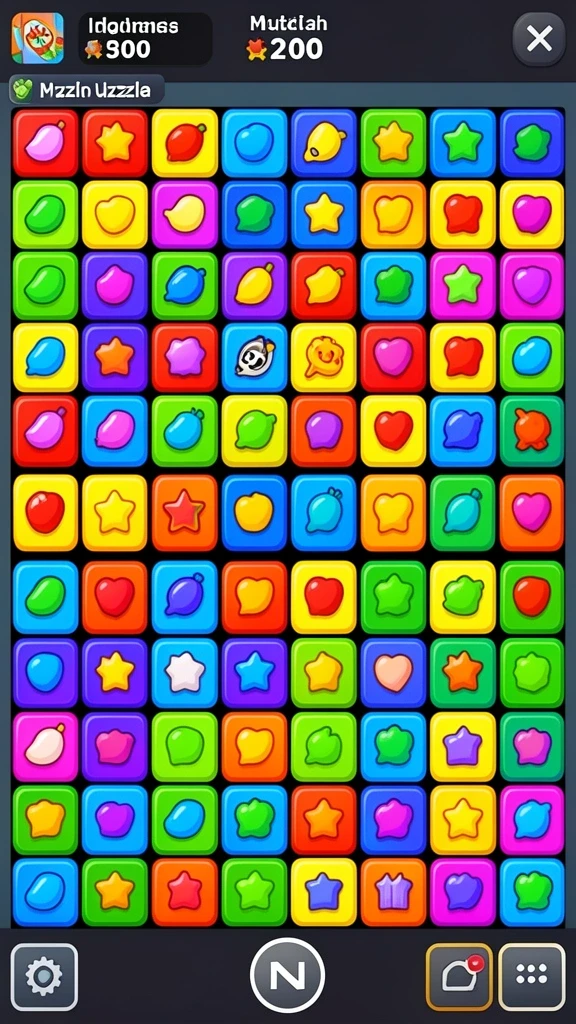Select the panda face tile
This screenshot has height=1024, width=576.
coord(255,357)
